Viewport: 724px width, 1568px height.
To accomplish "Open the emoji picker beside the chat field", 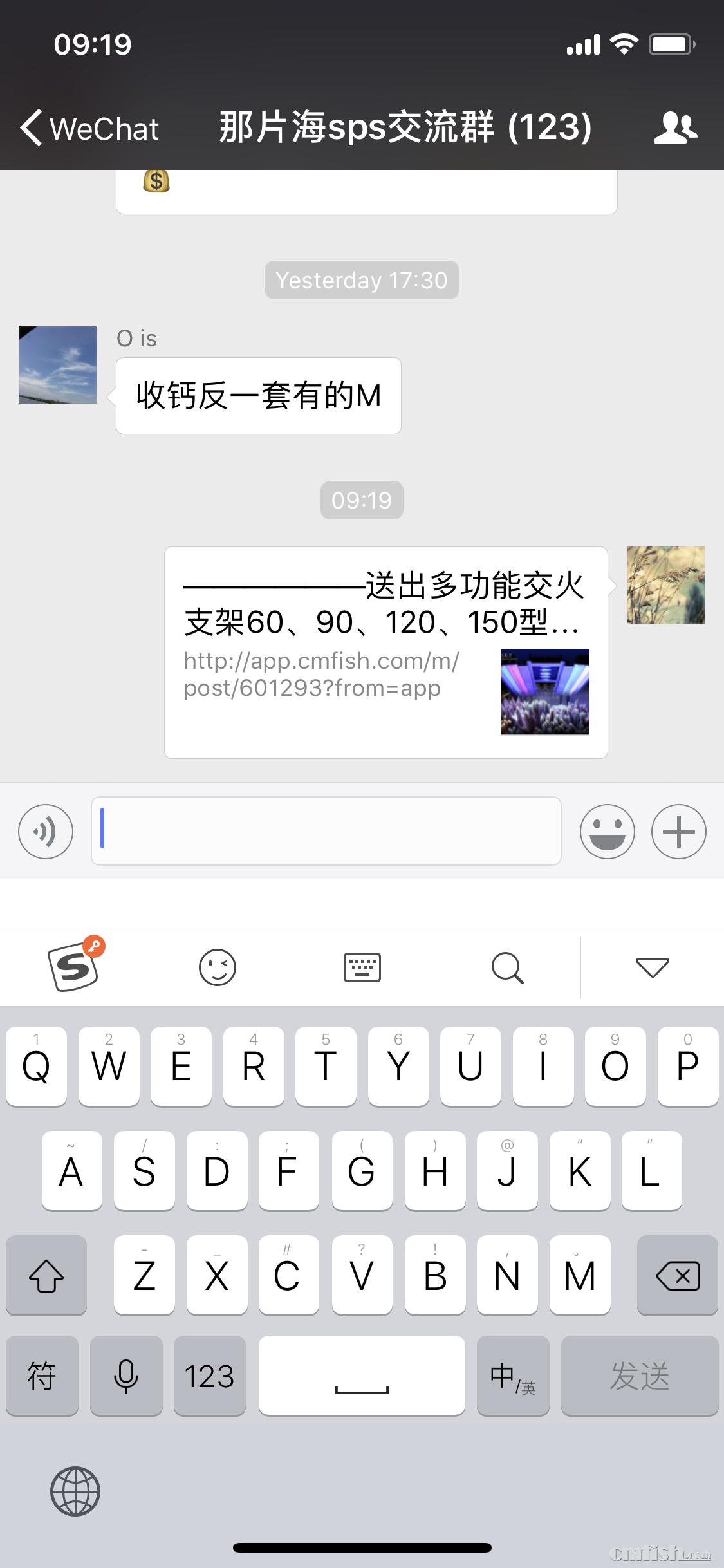I will click(607, 831).
